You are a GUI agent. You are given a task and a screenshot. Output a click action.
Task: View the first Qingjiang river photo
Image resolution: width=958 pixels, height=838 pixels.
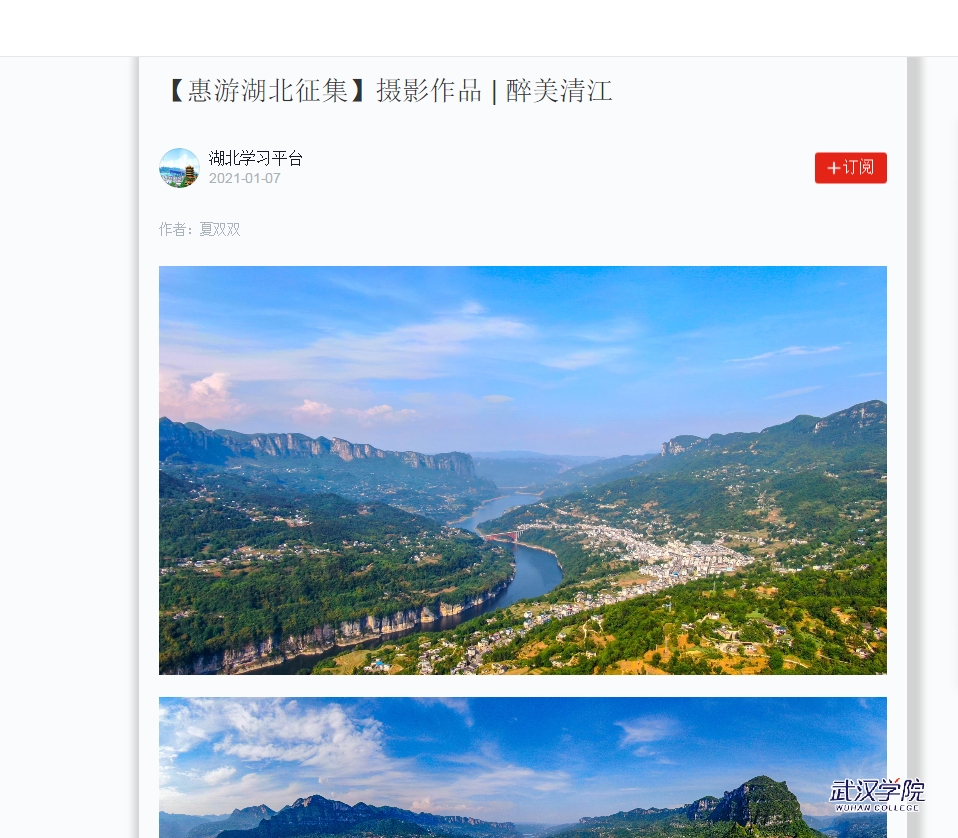coord(522,470)
